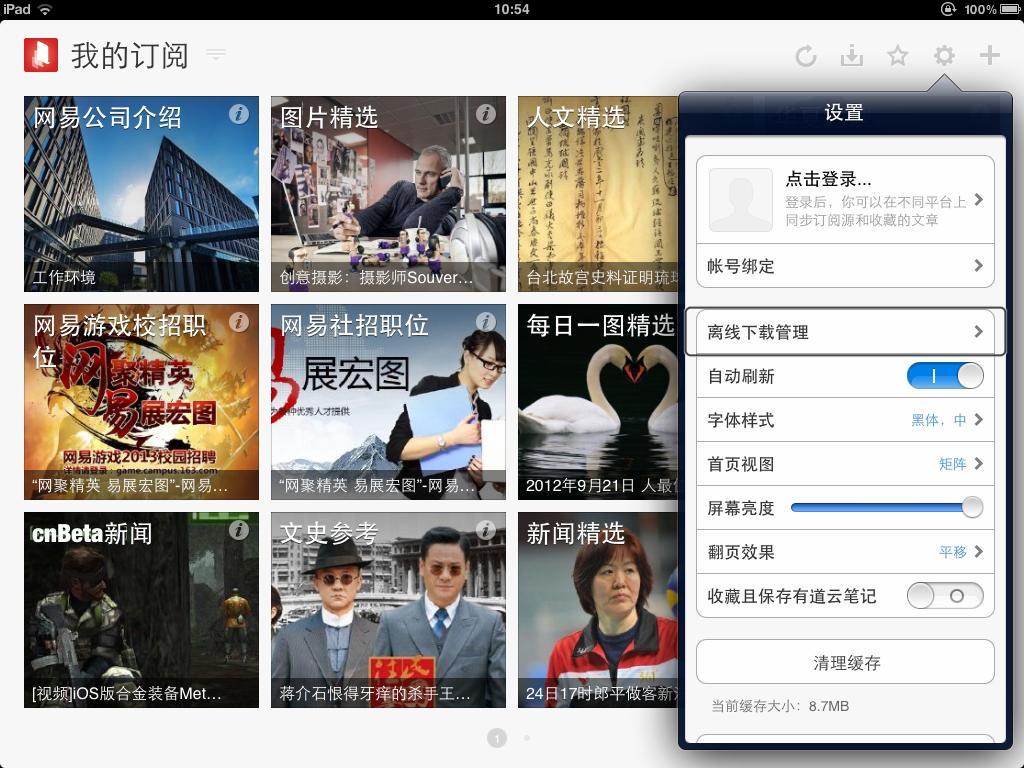The image size is (1024, 768).
Task: Open 离线下载管理 settings row
Action: click(845, 332)
